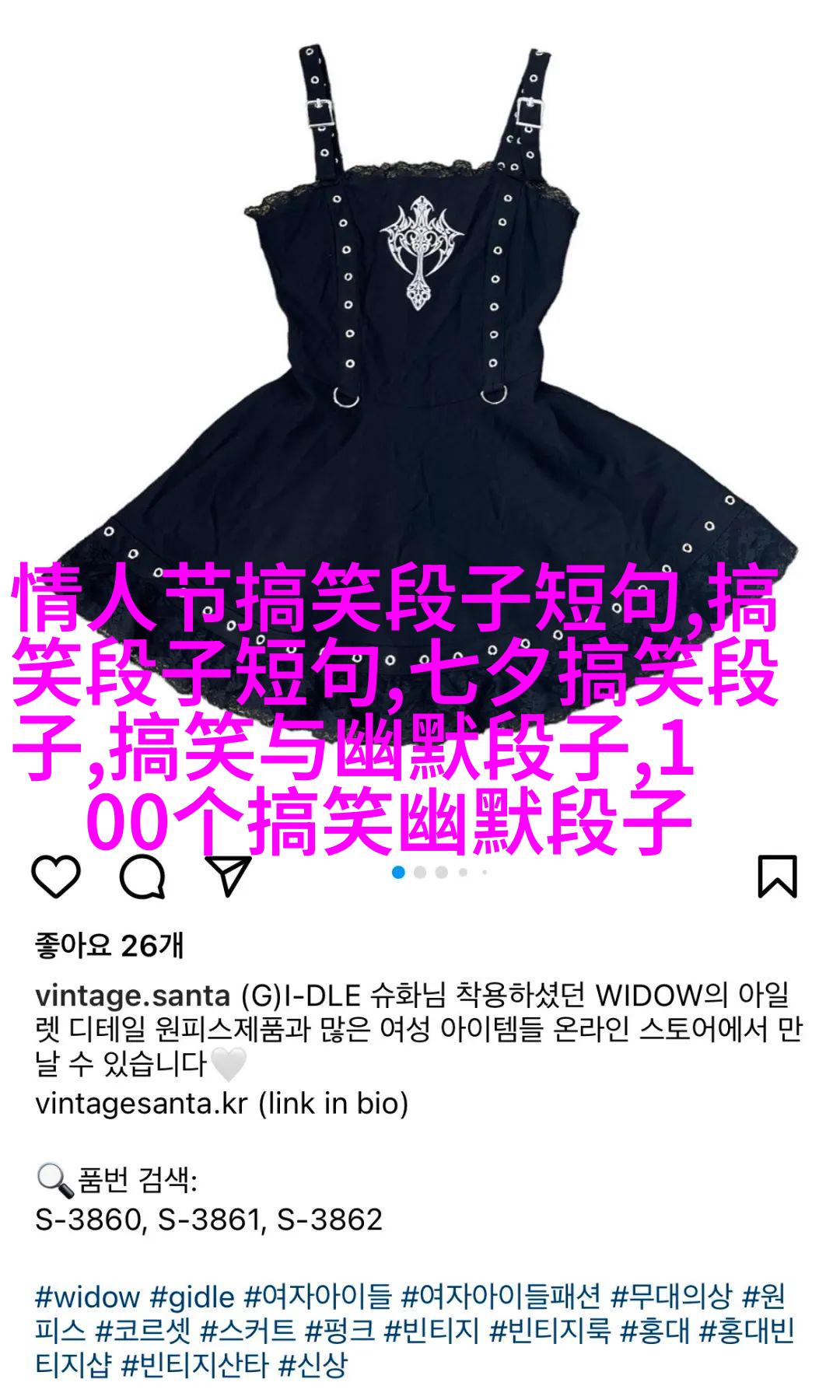Browse the #무대의상 hashtag
This screenshot has height=1400, width=840.
tap(671, 1297)
